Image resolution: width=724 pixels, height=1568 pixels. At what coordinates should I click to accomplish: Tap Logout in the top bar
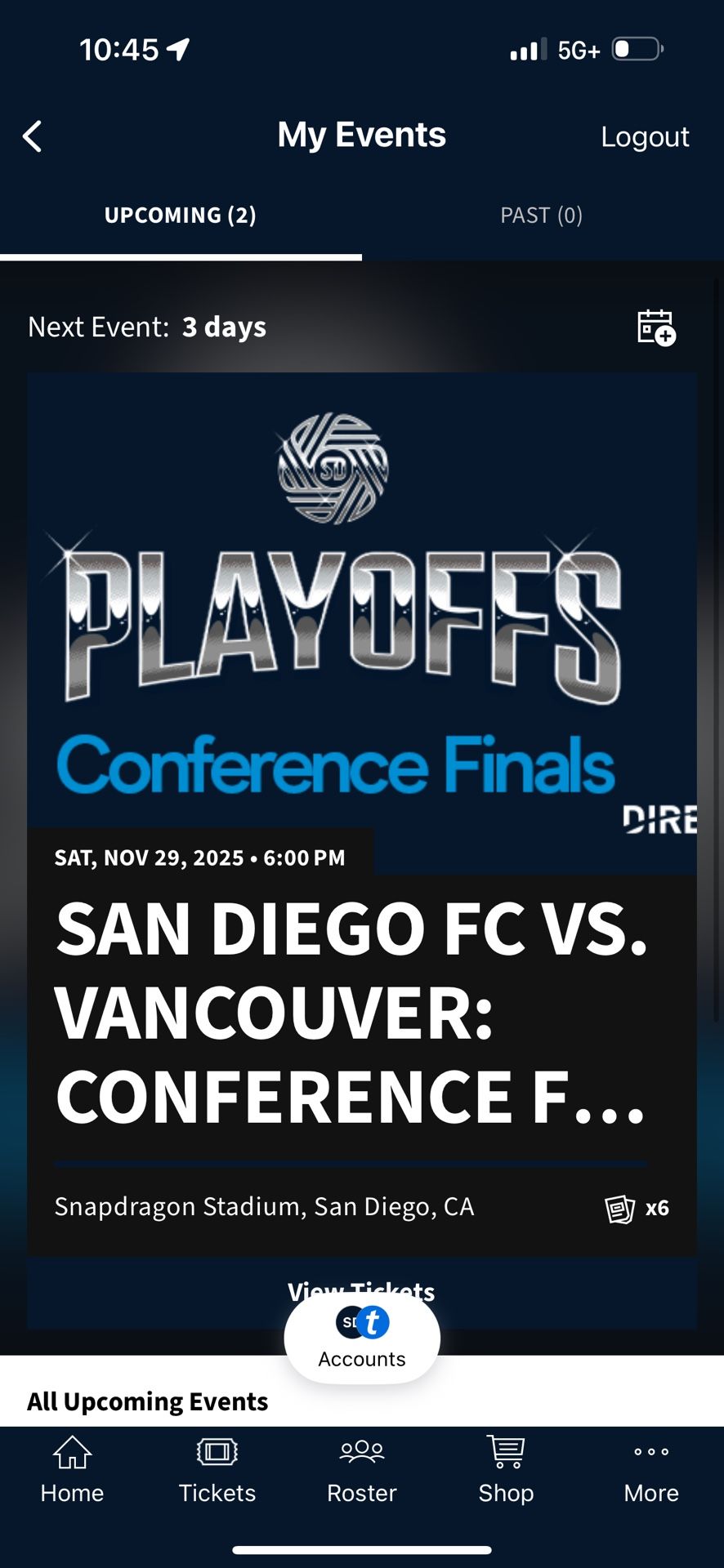(646, 136)
